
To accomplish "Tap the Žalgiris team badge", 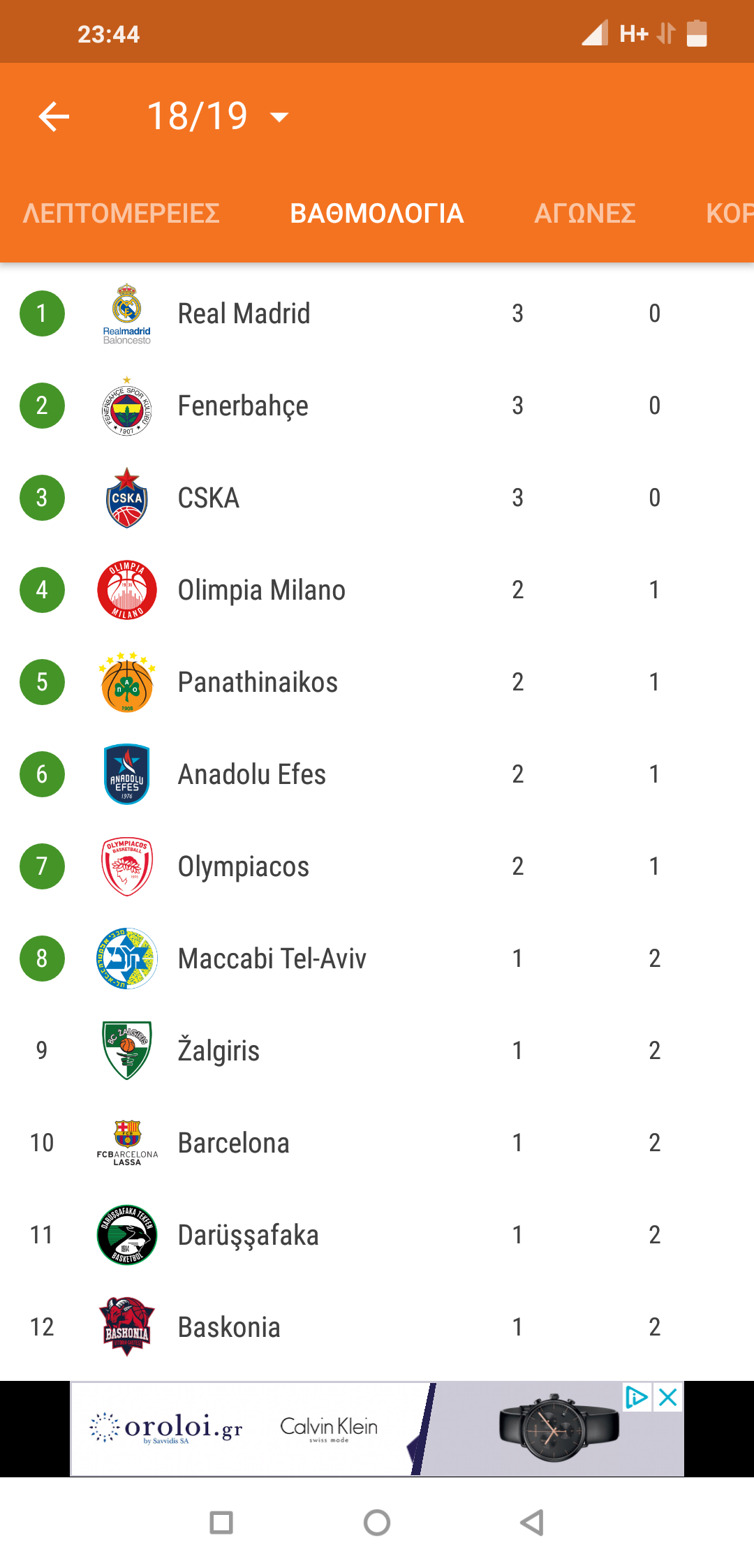I will pyautogui.click(x=126, y=1050).
